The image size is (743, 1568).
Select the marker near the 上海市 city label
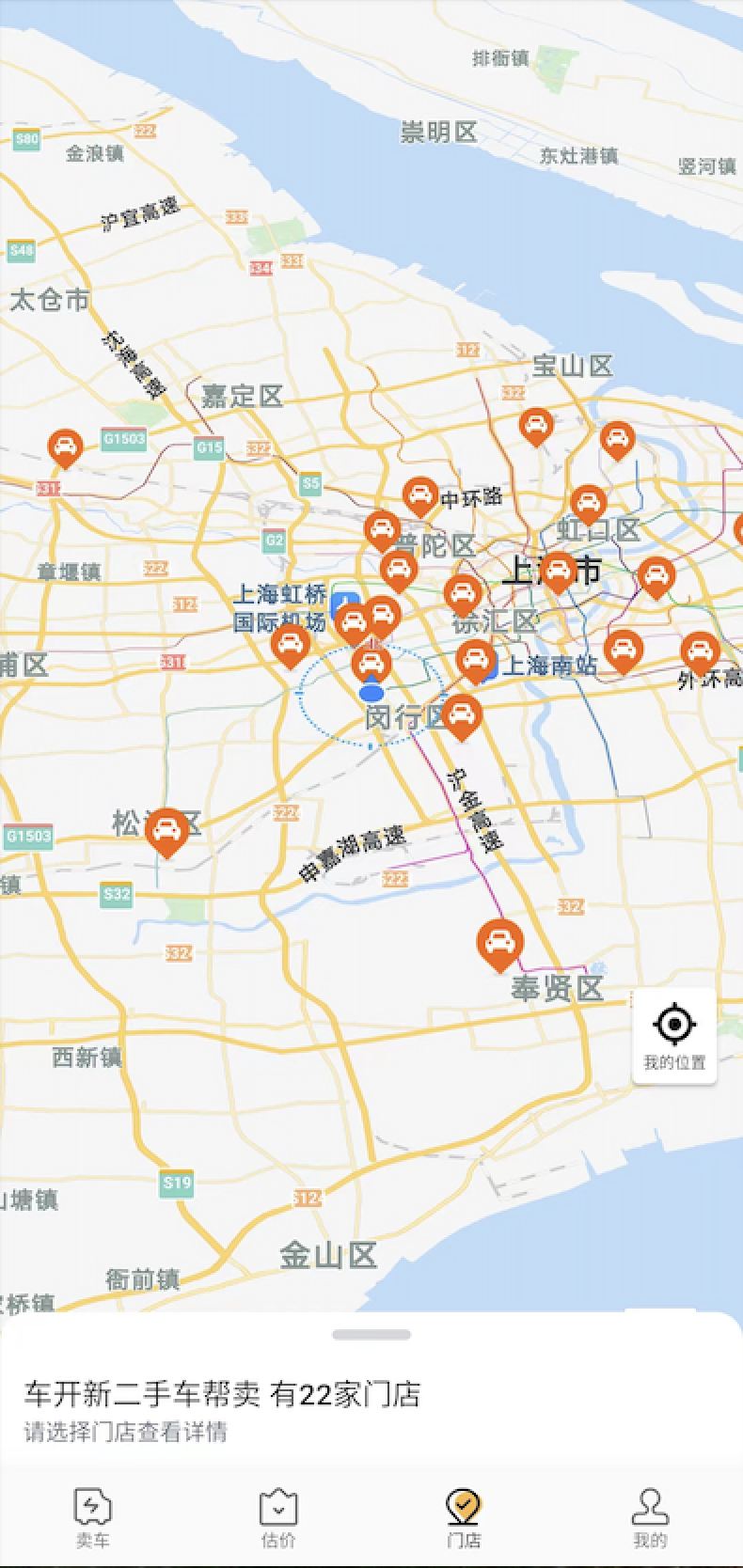(560, 571)
